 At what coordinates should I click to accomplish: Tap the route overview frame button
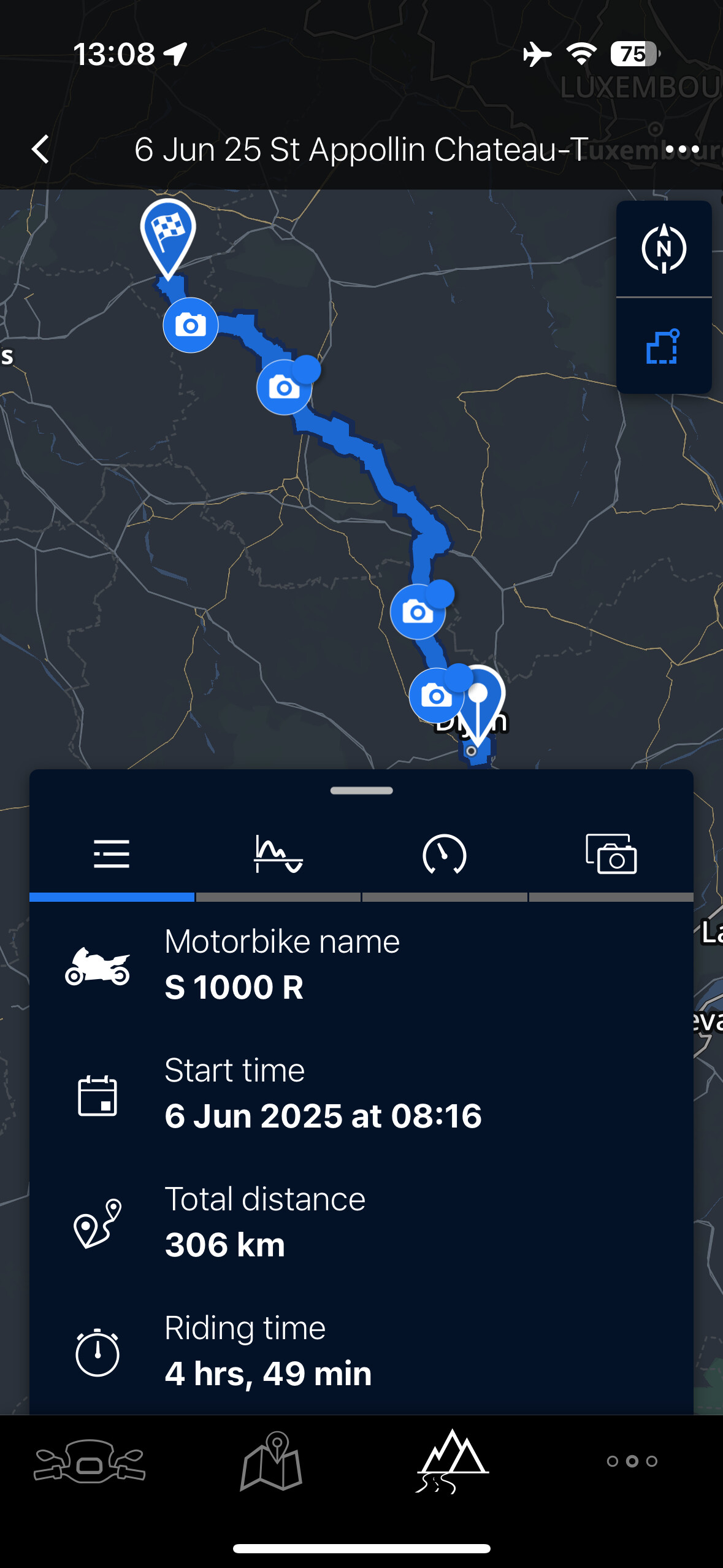tap(664, 347)
